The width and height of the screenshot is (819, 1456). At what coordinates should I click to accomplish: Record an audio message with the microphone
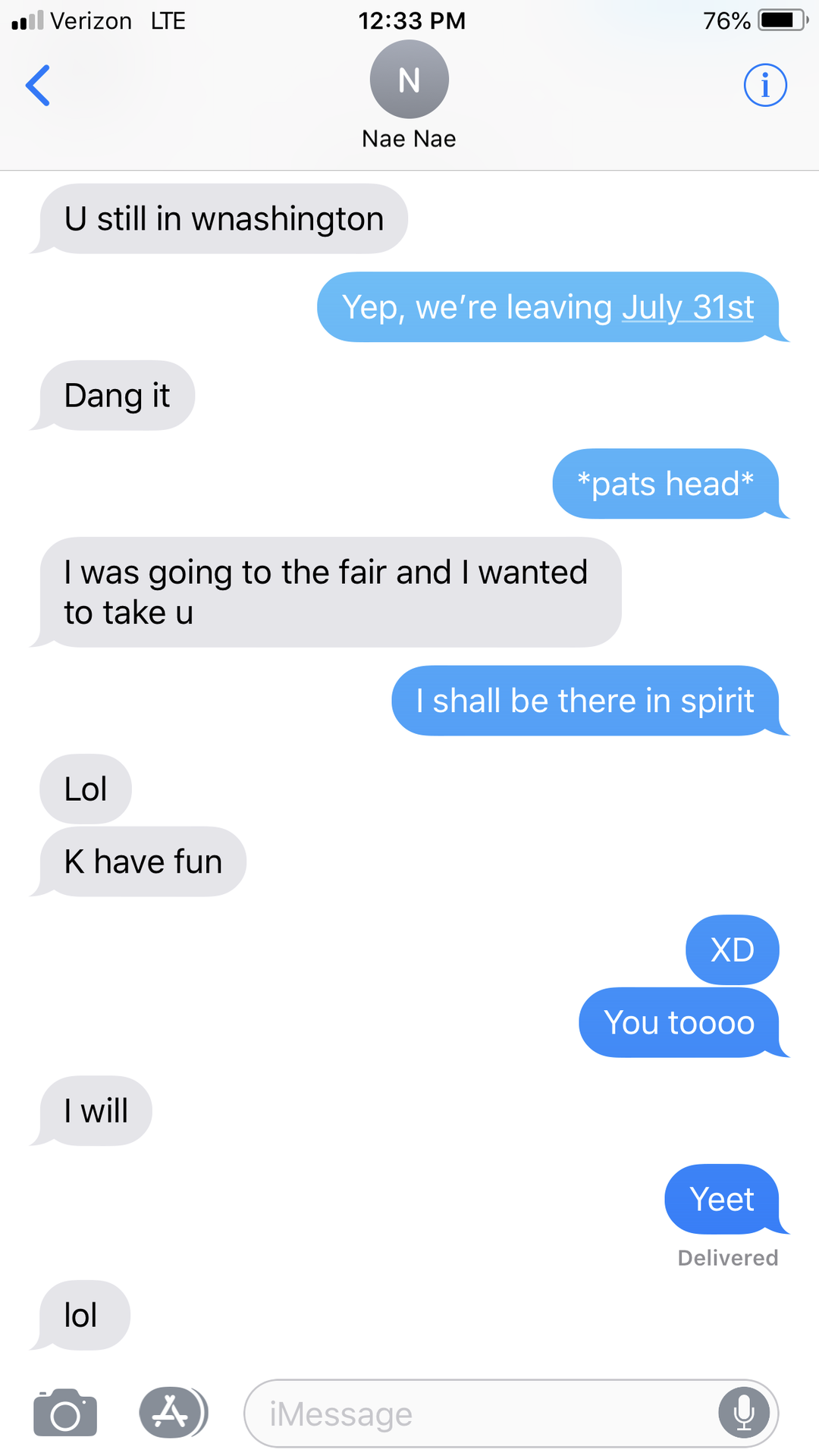pos(744,1414)
